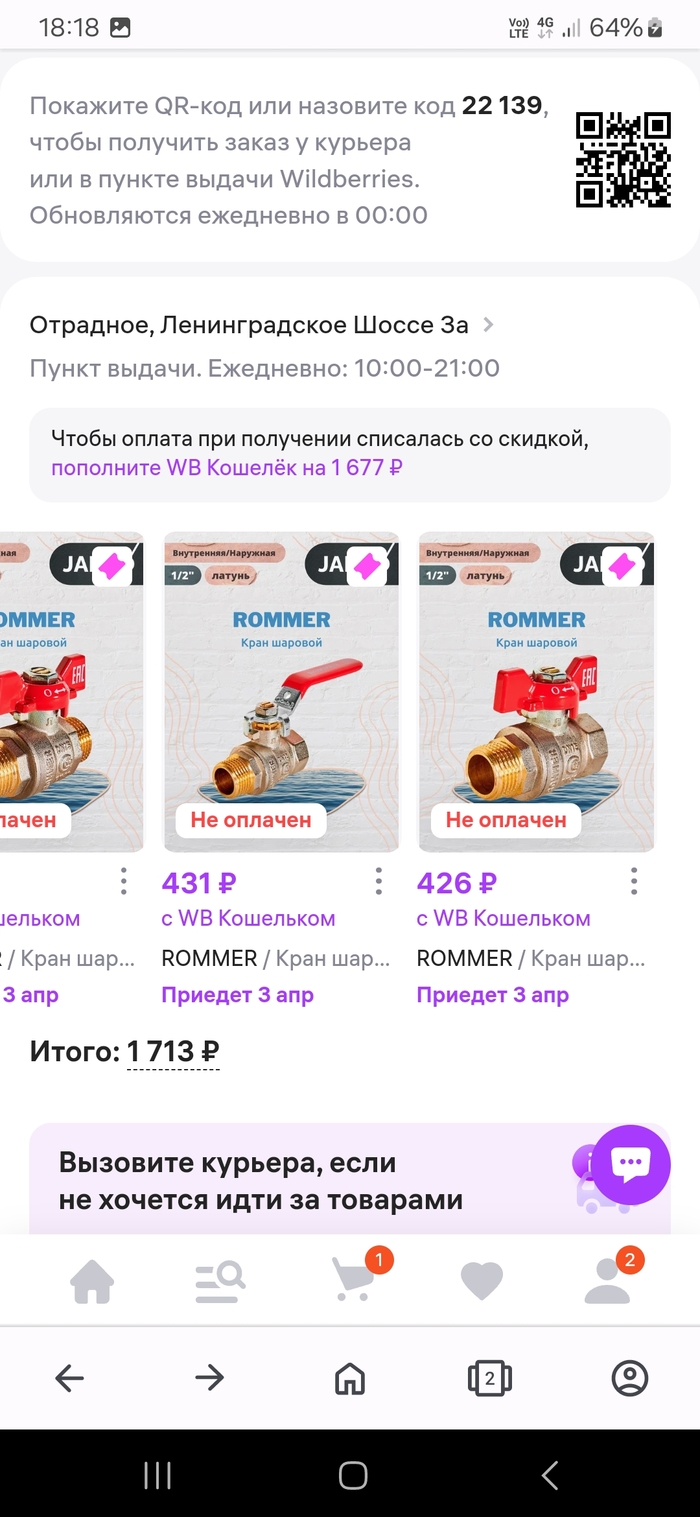Open the browser home page
The height and width of the screenshot is (1517, 700).
(350, 1379)
